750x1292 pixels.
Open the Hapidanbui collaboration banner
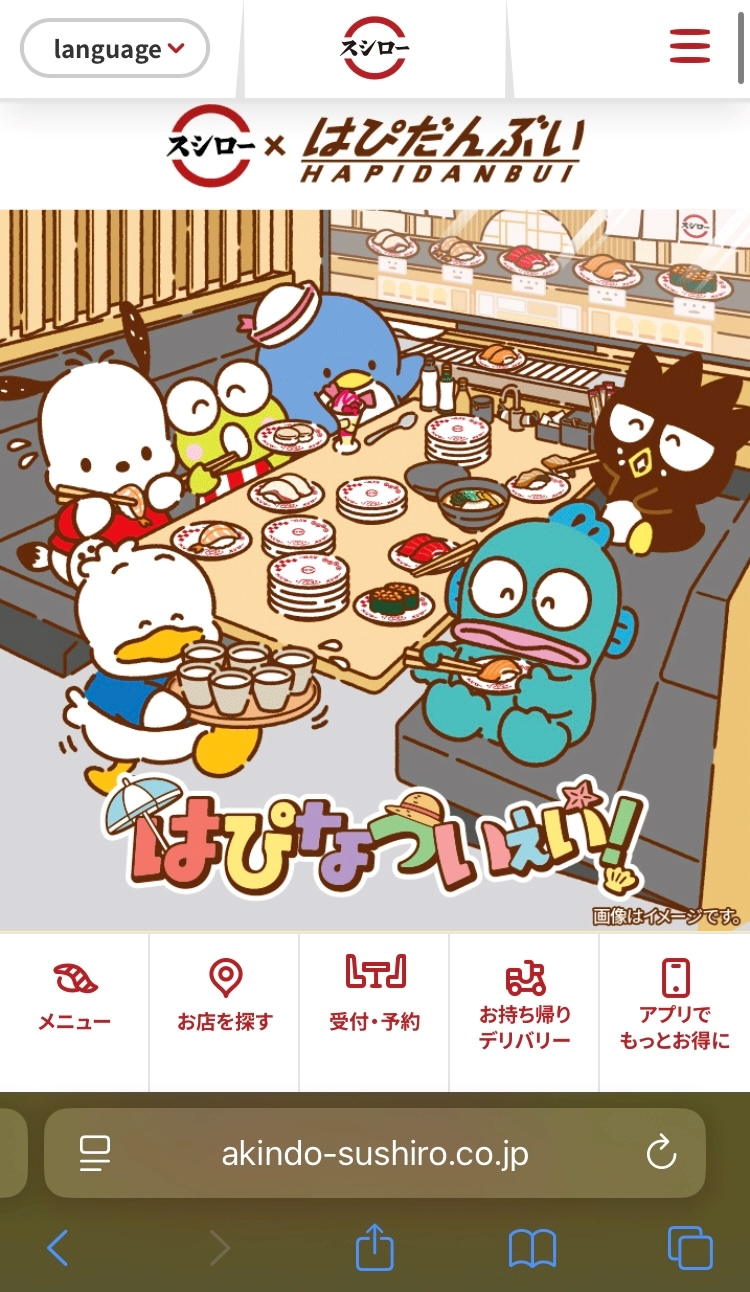point(375,570)
